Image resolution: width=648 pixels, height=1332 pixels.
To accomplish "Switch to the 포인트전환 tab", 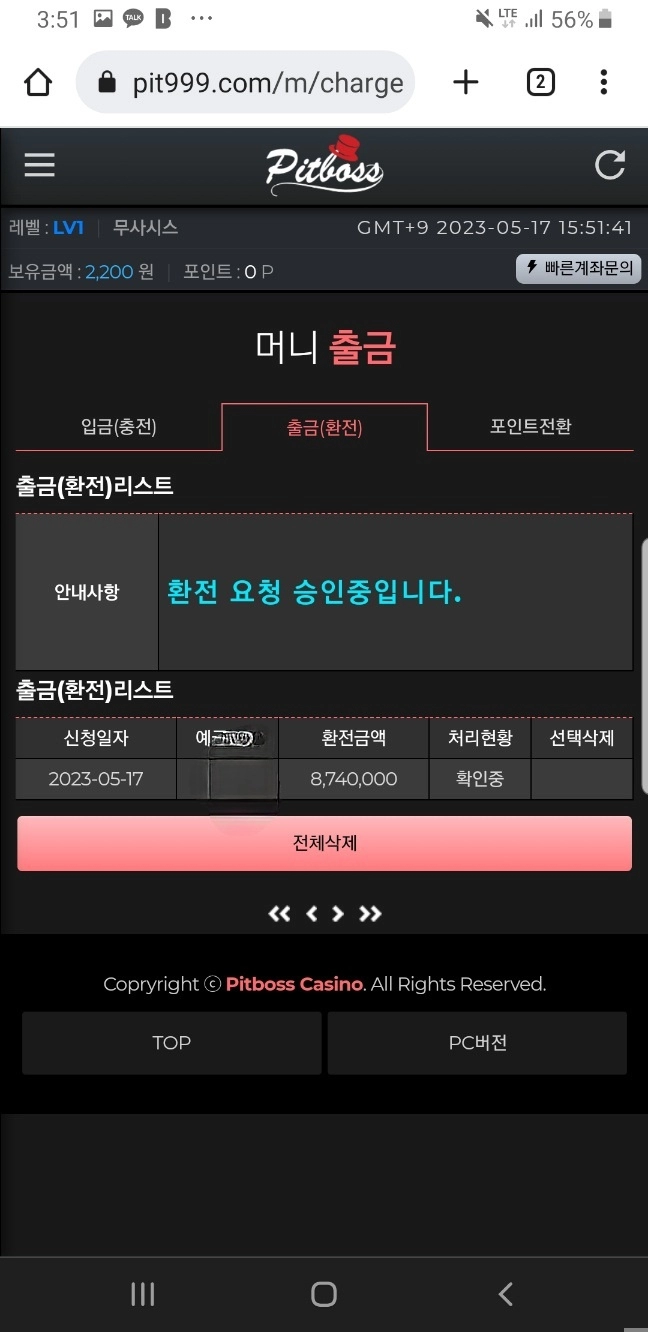I will click(x=530, y=427).
